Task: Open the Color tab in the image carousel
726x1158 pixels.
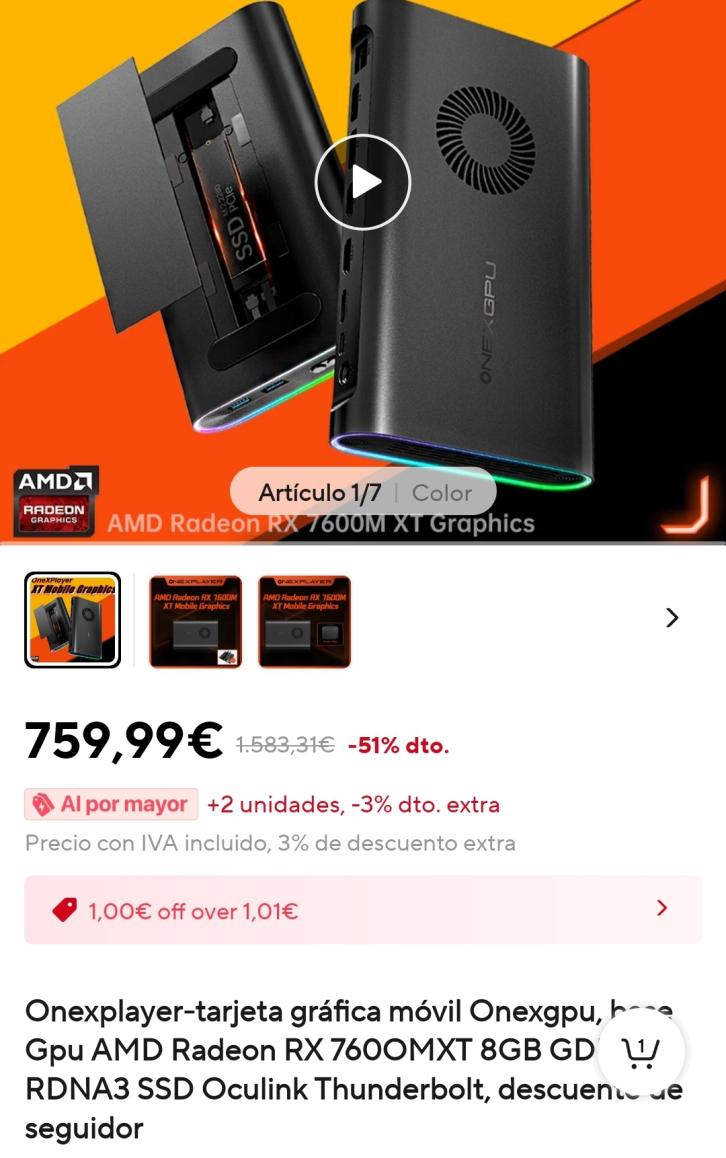Action: 441,492
